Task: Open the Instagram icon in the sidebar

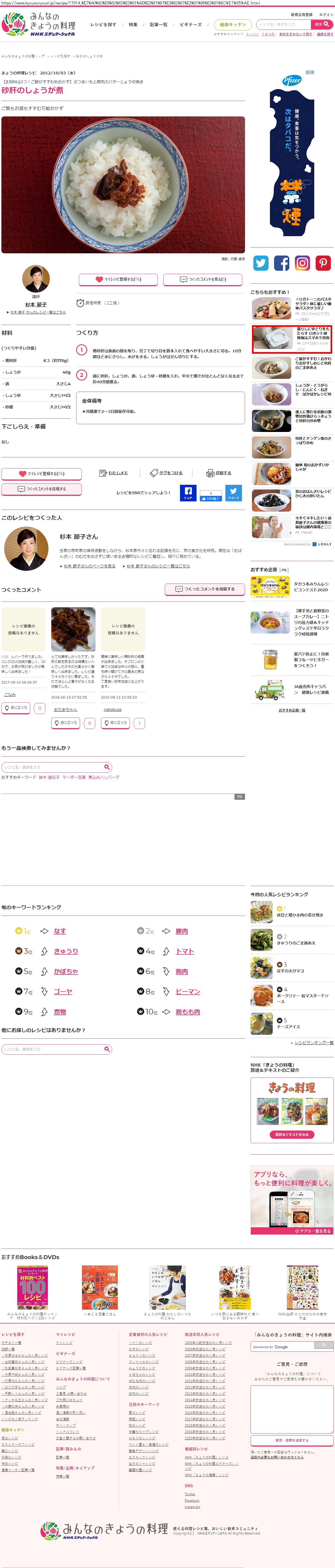Action: (302, 263)
